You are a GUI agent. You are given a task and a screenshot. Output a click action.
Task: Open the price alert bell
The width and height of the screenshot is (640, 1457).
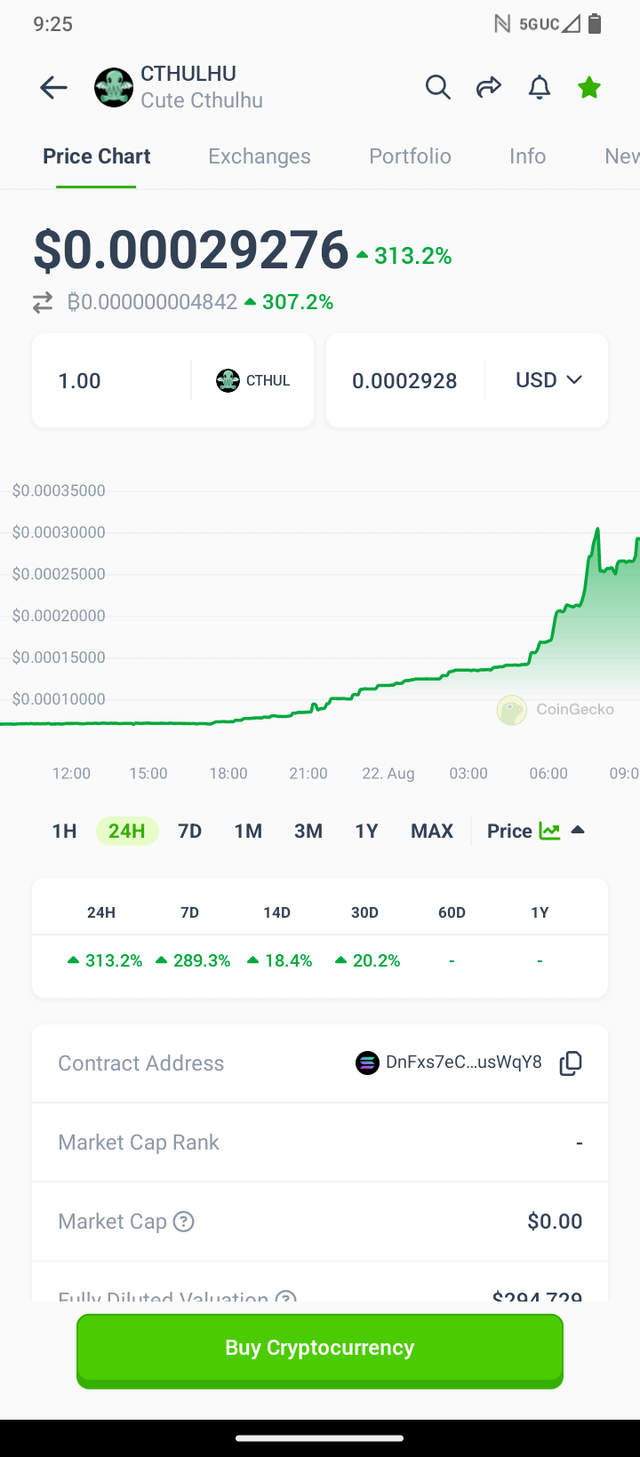tap(539, 88)
